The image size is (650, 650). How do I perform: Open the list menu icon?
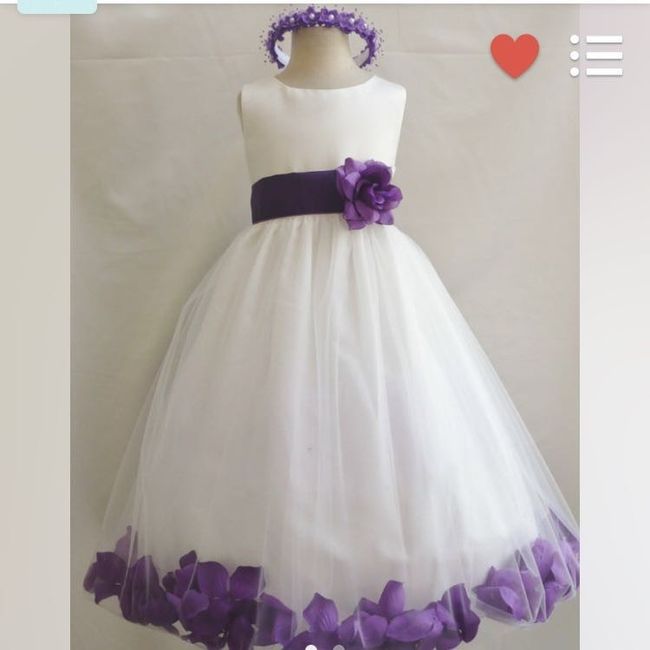(x=596, y=56)
